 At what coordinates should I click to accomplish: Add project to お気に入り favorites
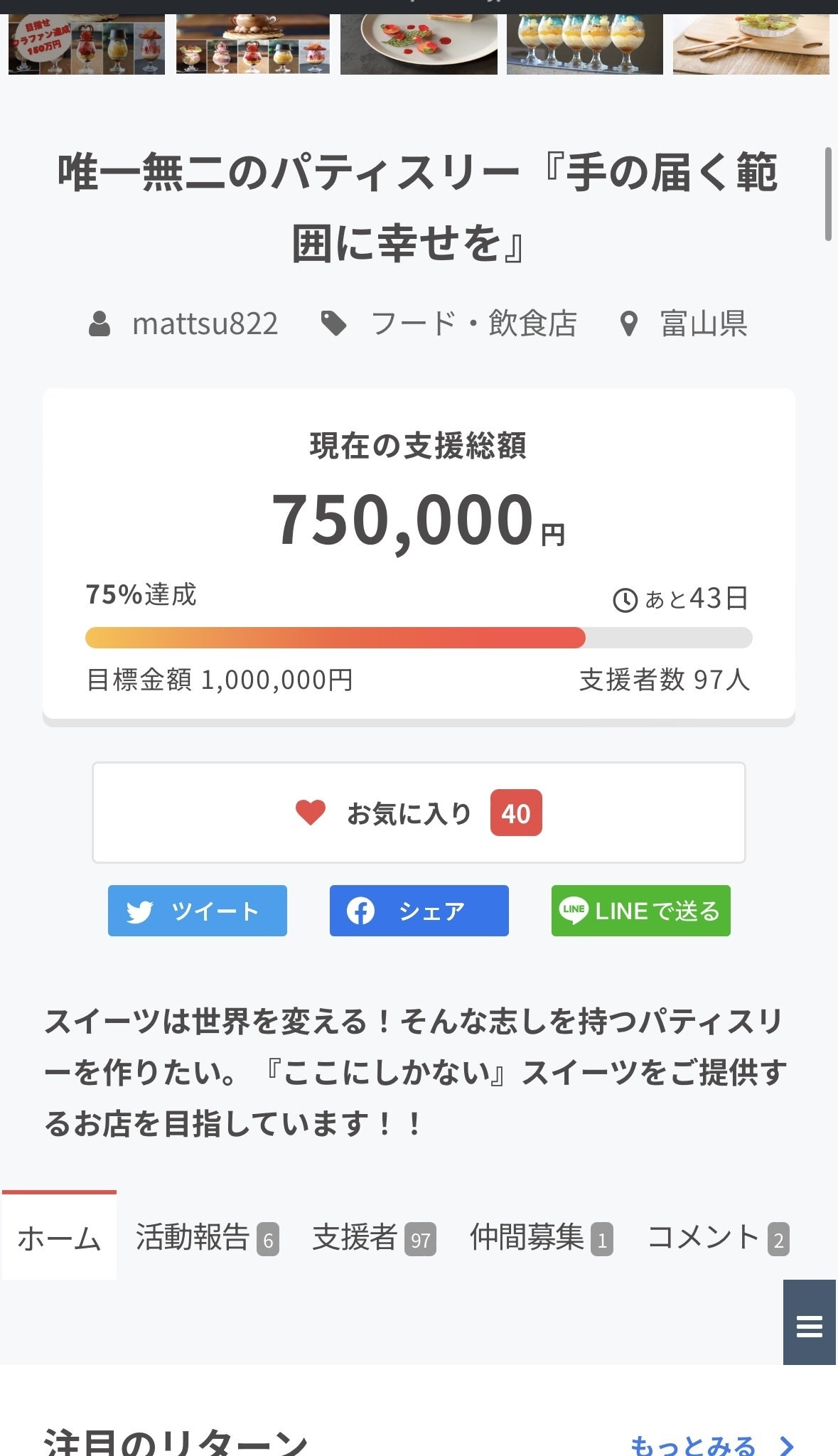tap(418, 813)
